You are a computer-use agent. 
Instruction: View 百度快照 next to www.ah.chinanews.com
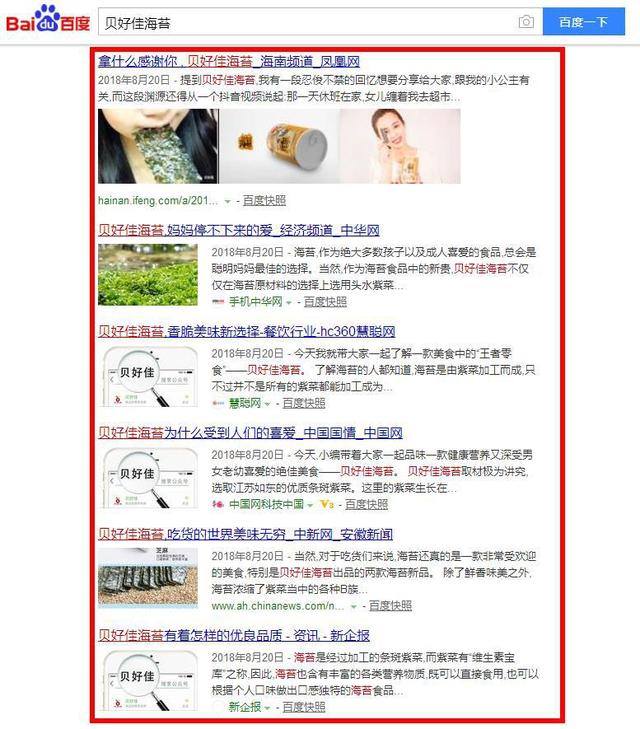[390, 605]
